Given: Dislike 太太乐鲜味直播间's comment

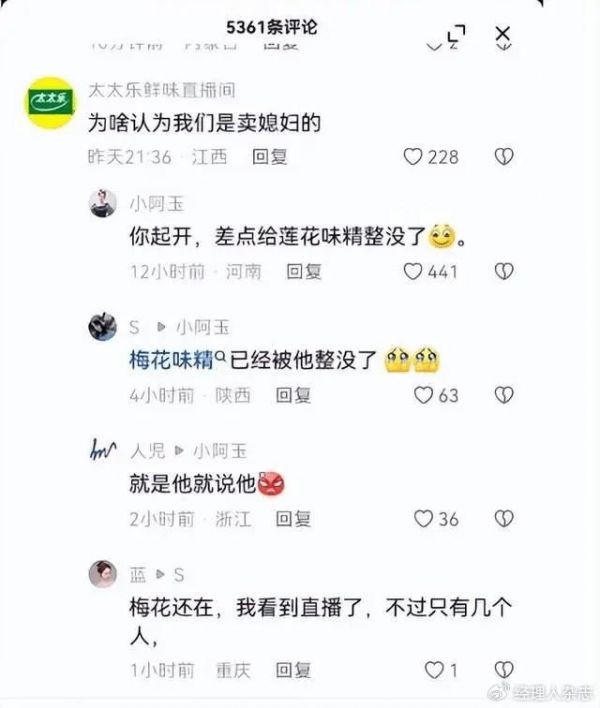Looking at the screenshot, I should (504, 156).
